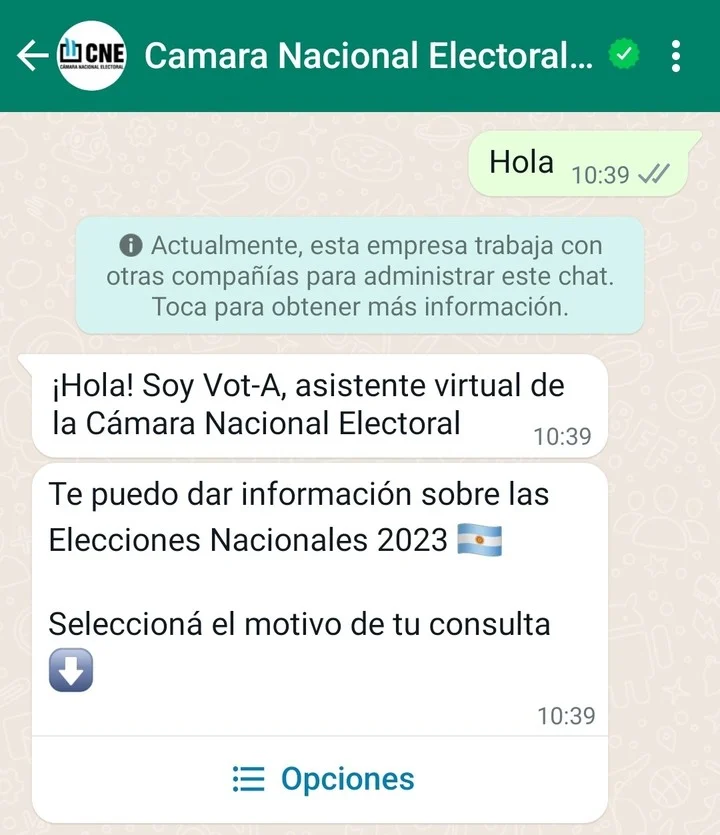The width and height of the screenshot is (720, 835).
Task: Go back to the chat list
Action: point(32,56)
